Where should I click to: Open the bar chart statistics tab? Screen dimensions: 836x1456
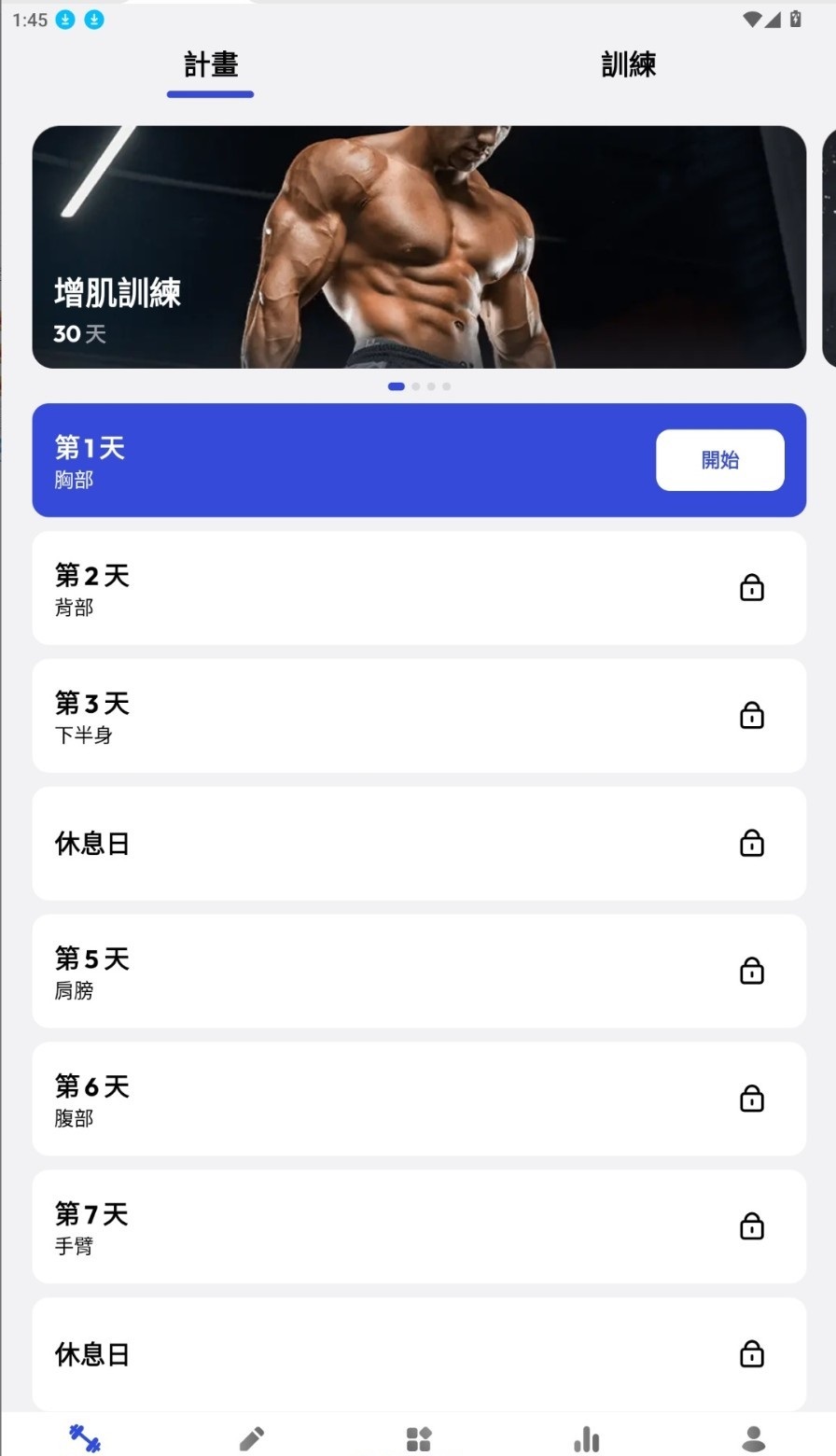[586, 1438]
